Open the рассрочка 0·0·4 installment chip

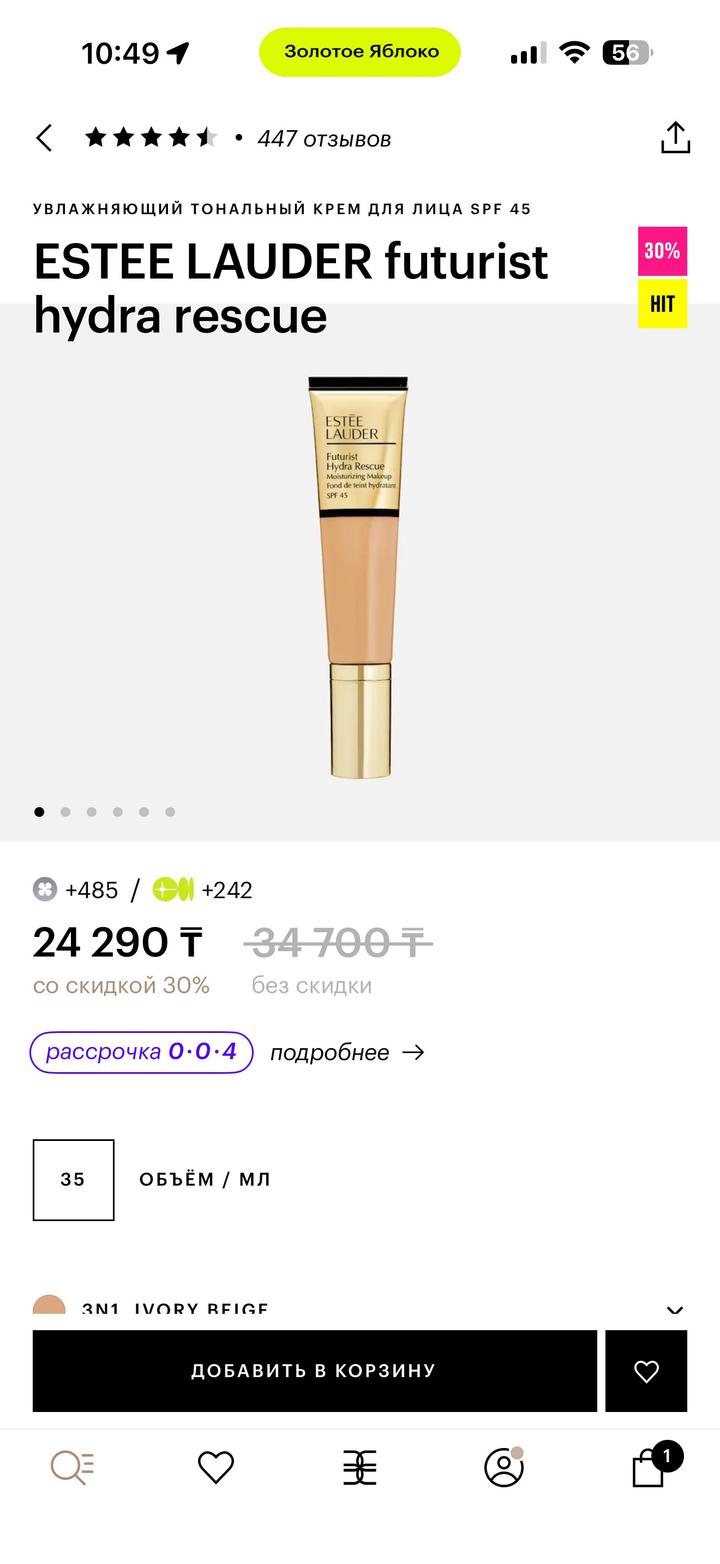tap(141, 1052)
